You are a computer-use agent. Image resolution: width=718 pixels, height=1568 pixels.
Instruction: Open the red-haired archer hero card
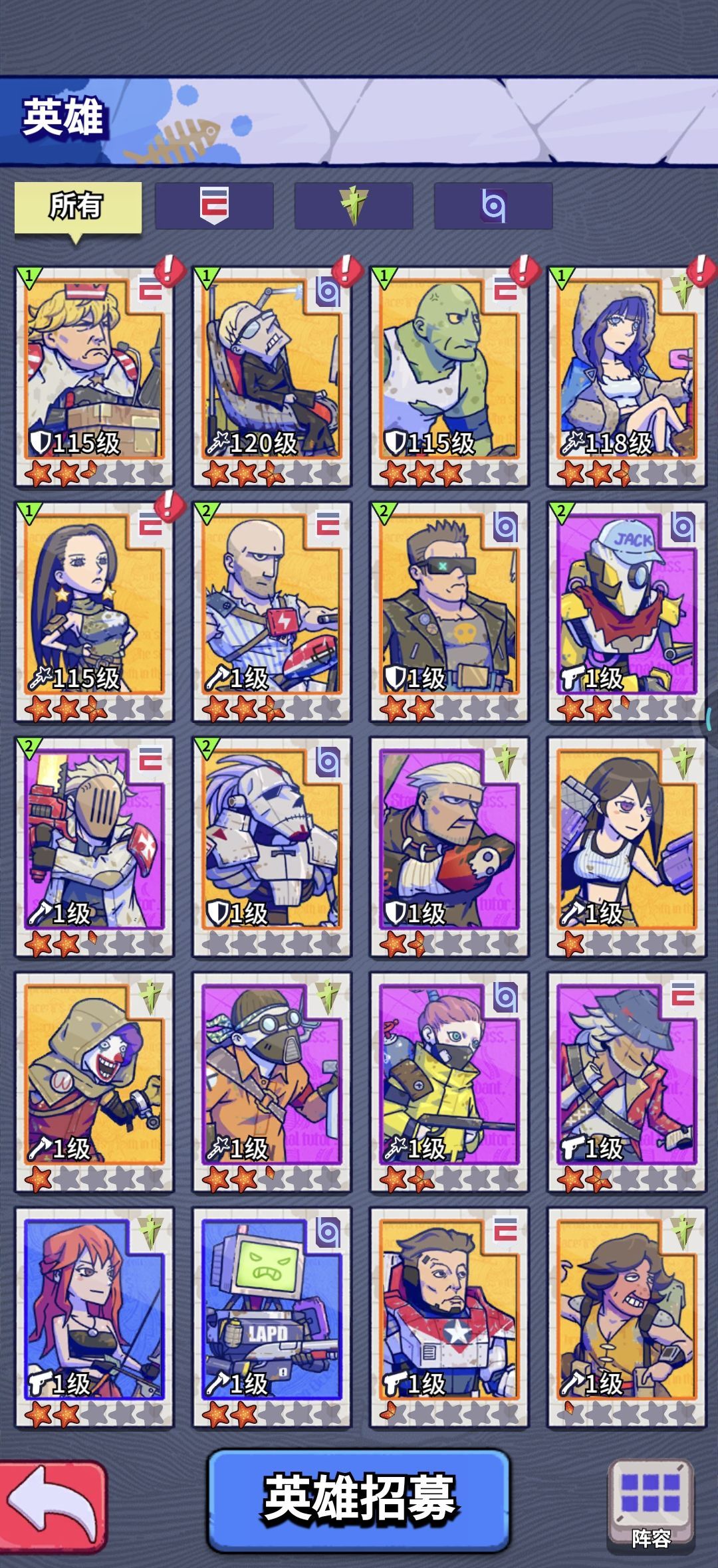pos(94,1316)
